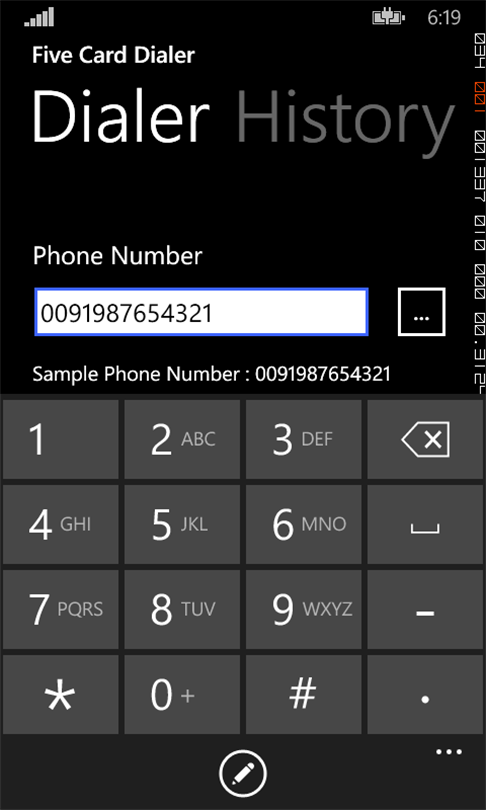Open the contact picker ellipsis button

coord(421,312)
